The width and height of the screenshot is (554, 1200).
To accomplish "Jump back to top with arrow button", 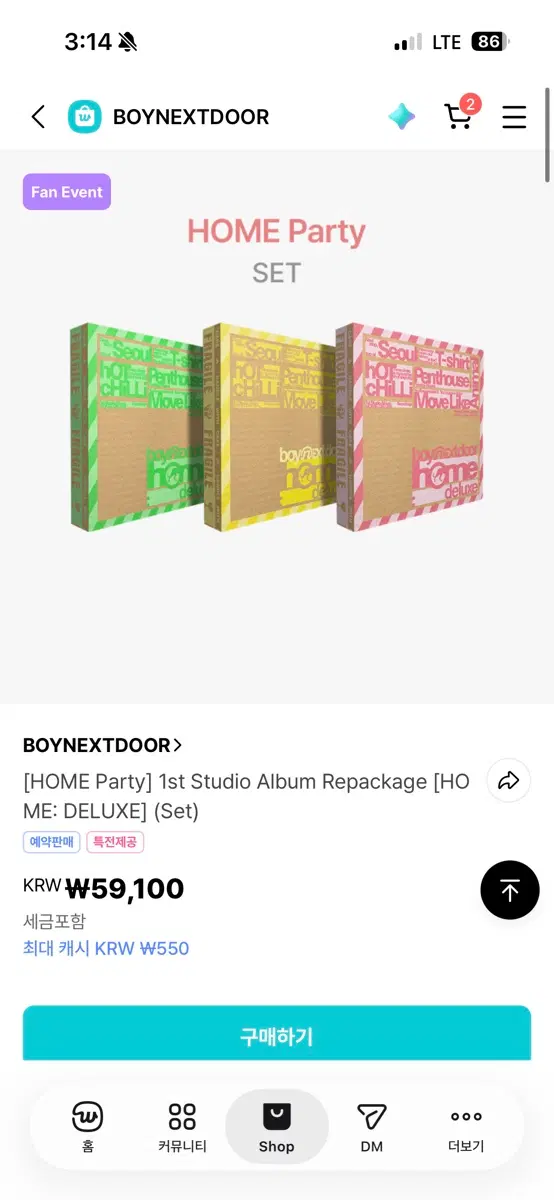I will coord(510,889).
